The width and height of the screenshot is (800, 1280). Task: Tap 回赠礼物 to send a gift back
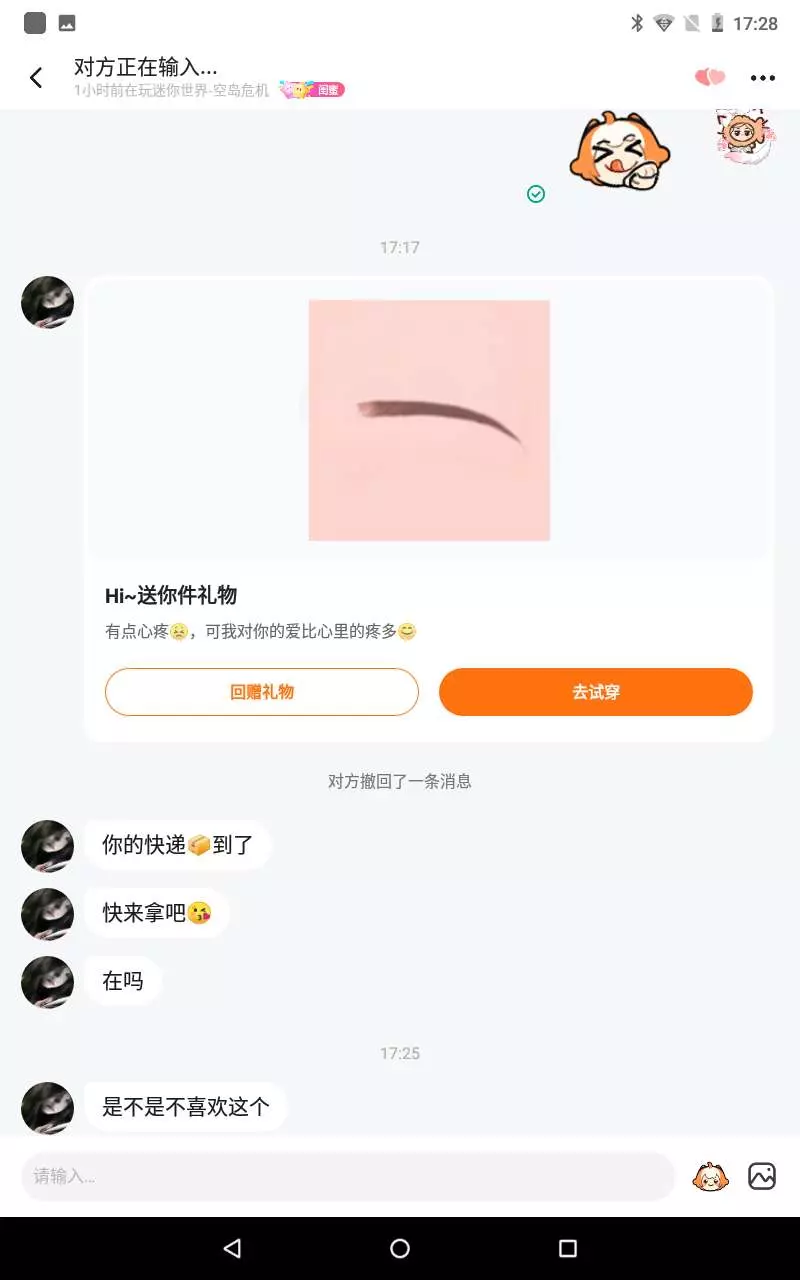tap(261, 692)
